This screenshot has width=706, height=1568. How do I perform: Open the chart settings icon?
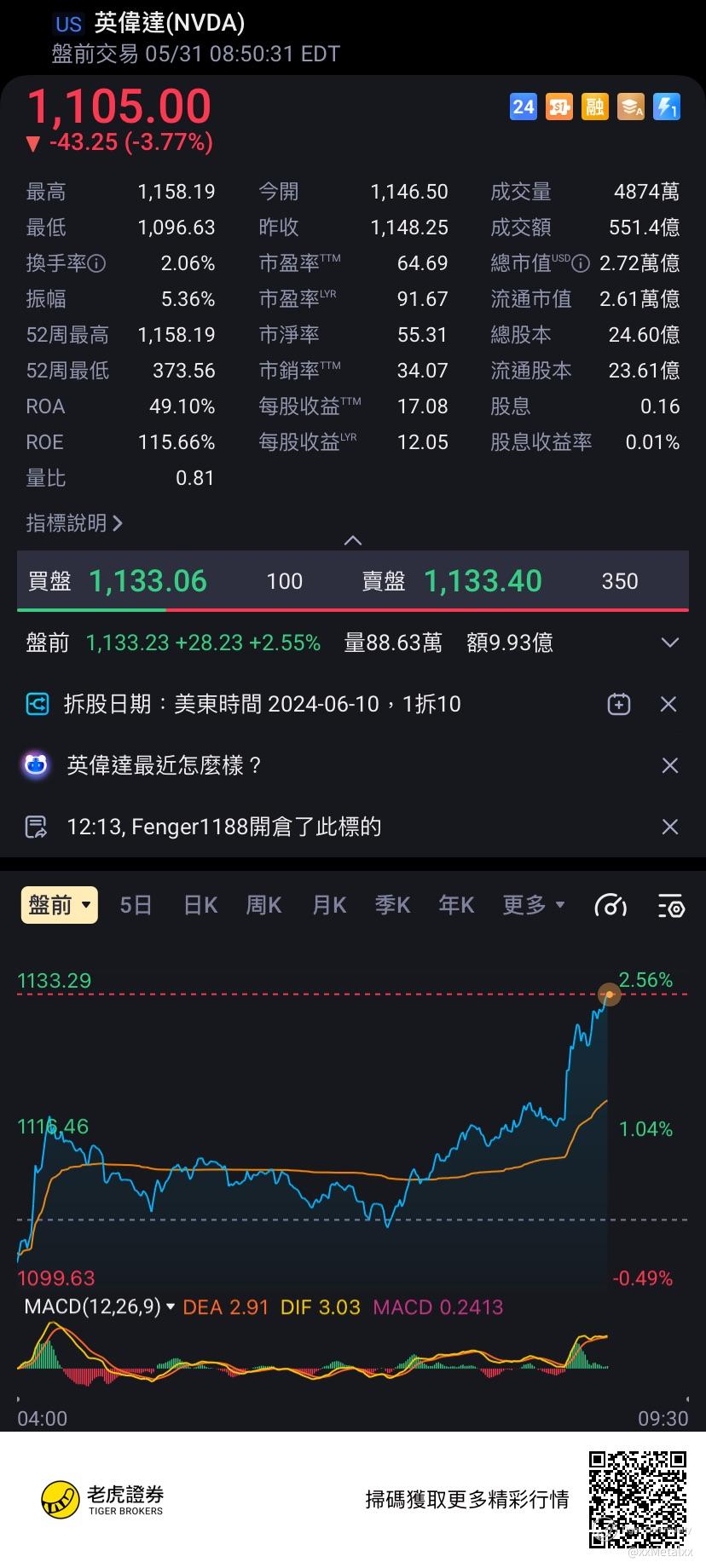tap(671, 906)
